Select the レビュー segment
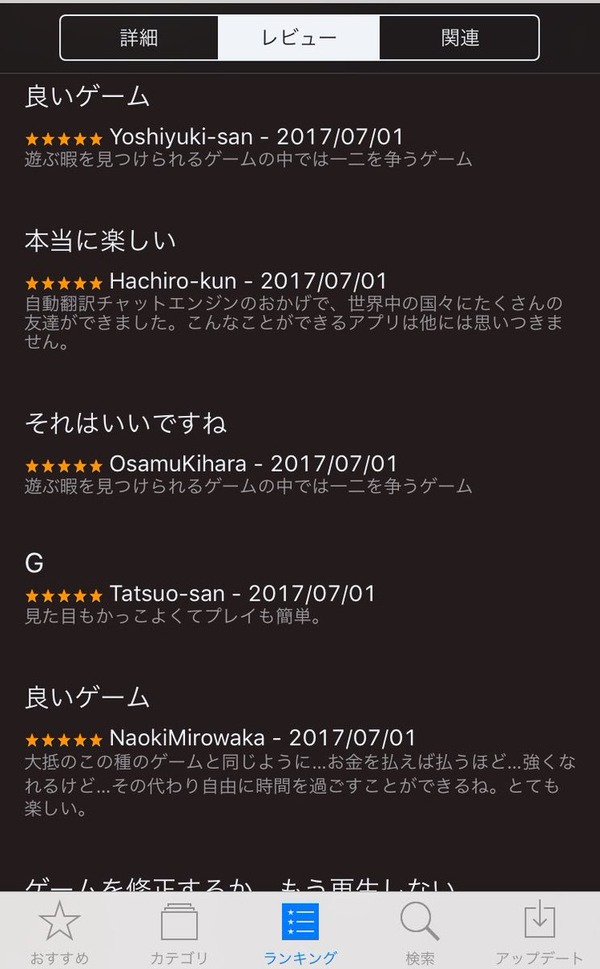The height and width of the screenshot is (969, 600). click(x=299, y=38)
